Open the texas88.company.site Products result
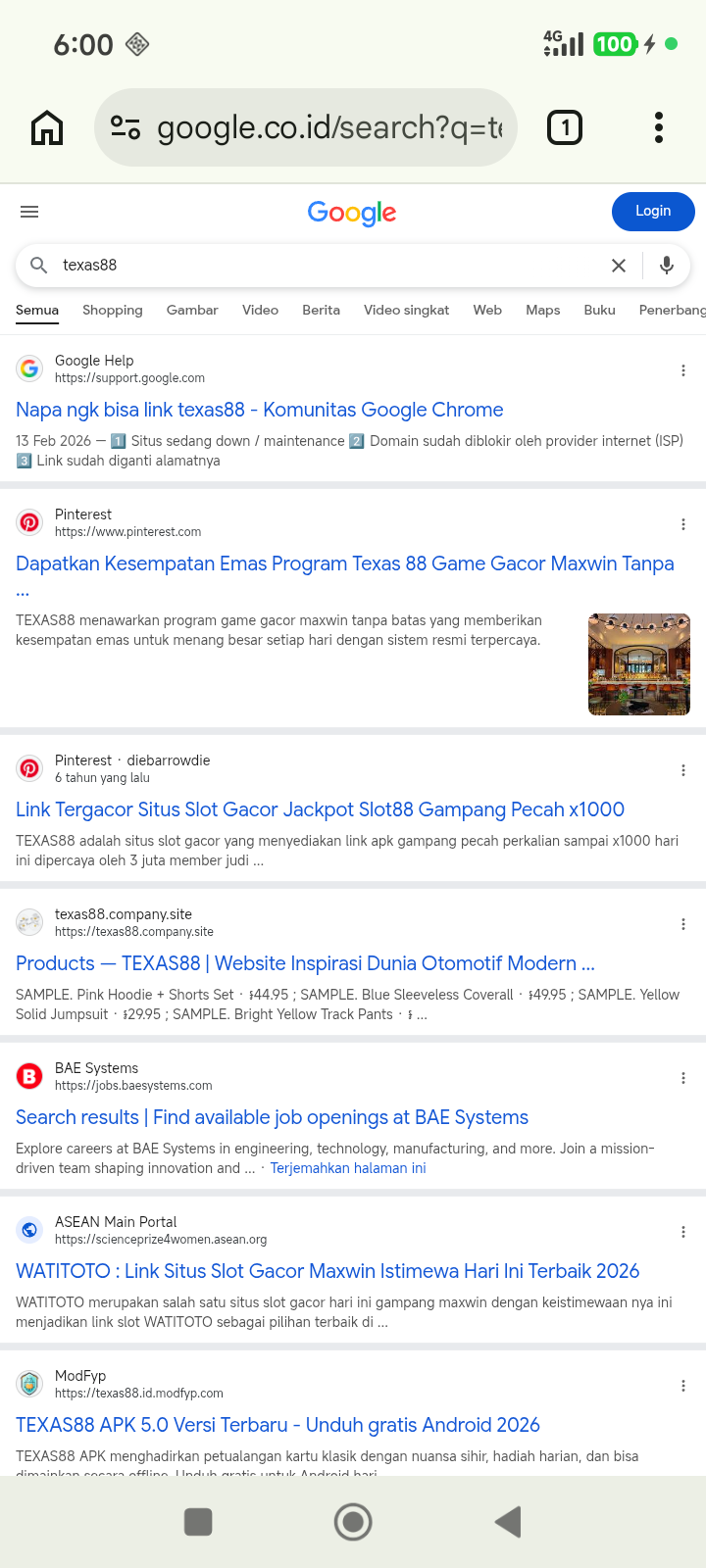The width and height of the screenshot is (706, 1568). point(305,963)
